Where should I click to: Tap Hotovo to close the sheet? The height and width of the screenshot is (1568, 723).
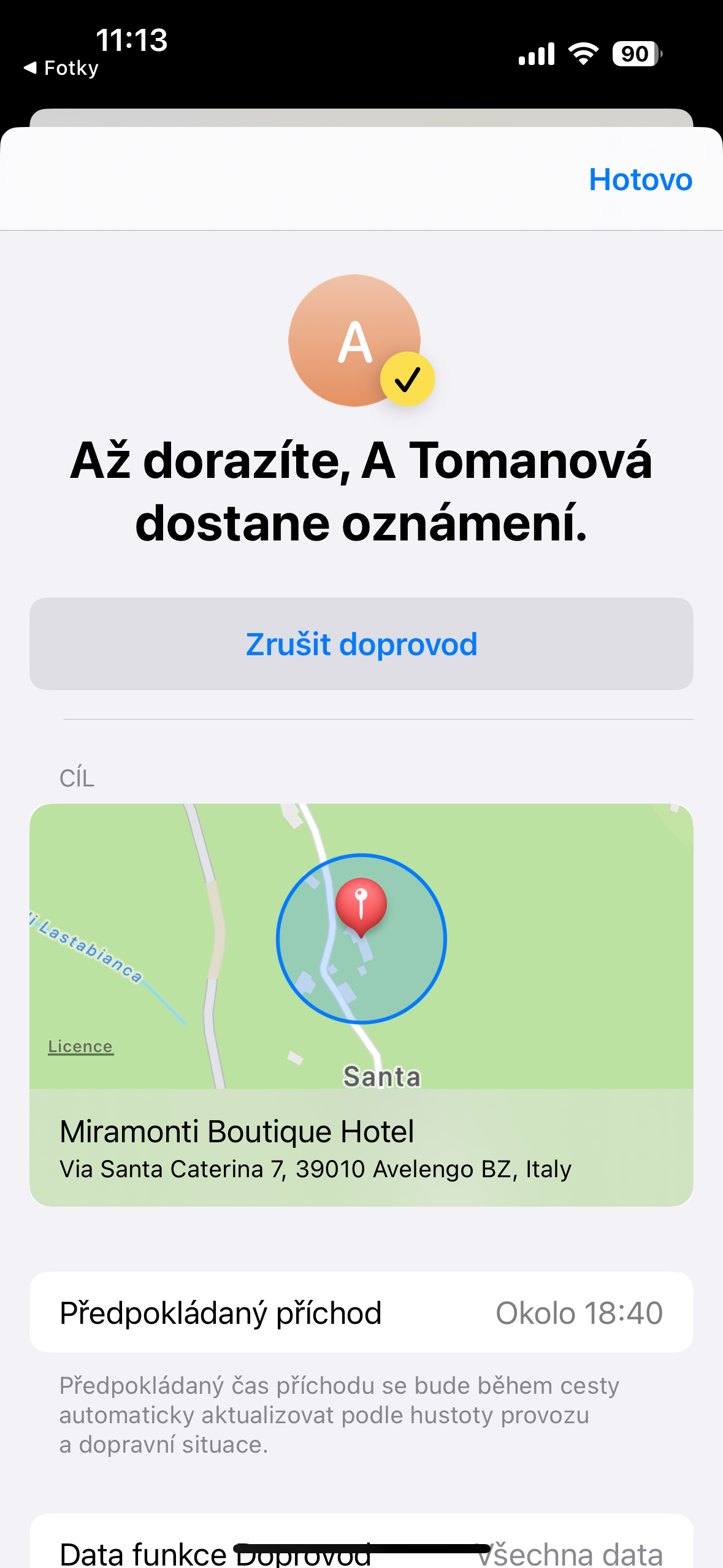640,180
